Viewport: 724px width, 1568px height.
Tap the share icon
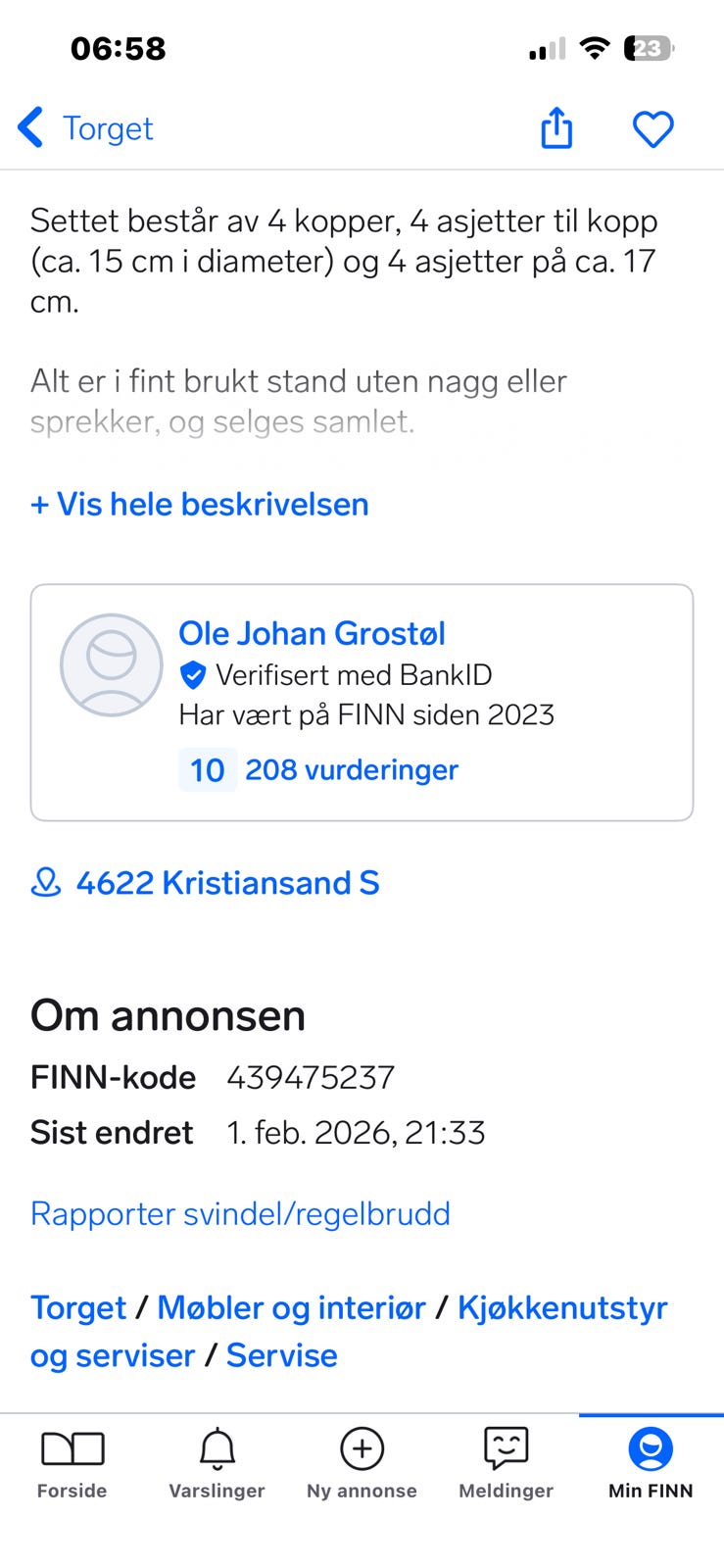pos(555,127)
